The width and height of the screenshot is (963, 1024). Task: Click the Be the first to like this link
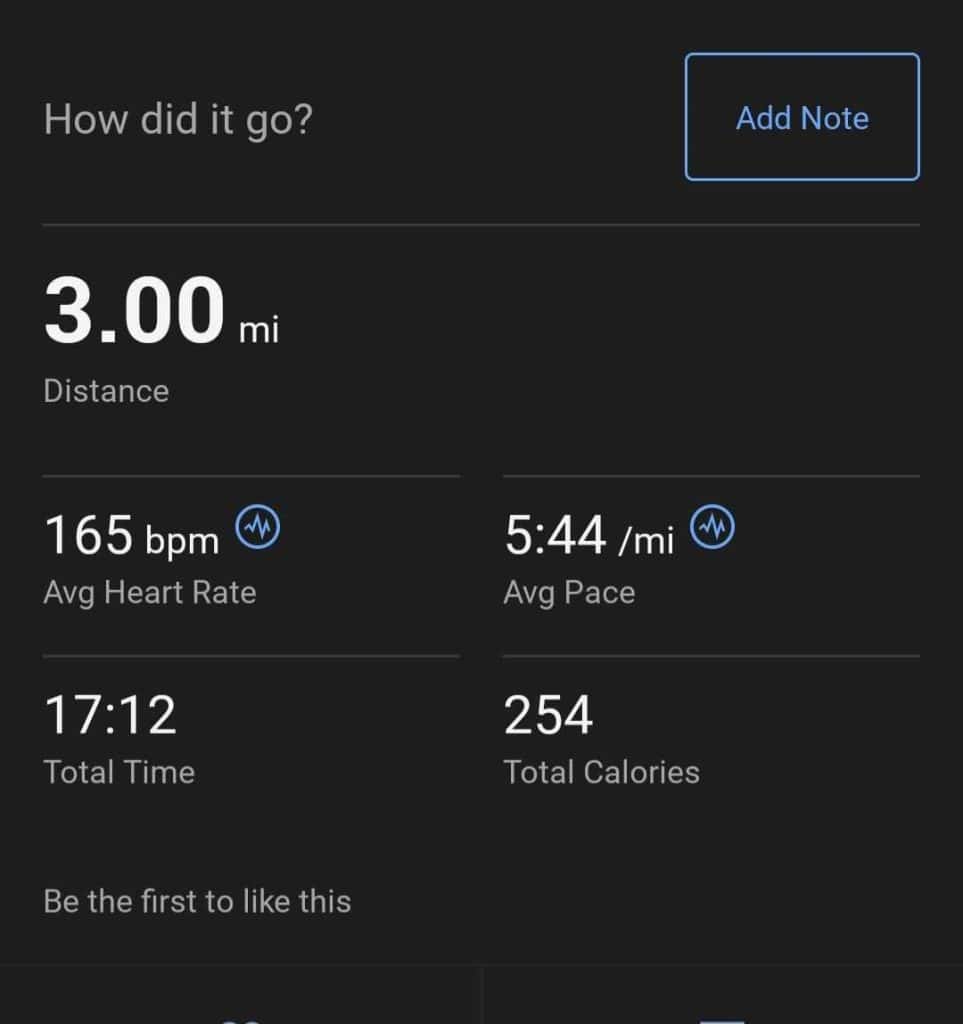(197, 901)
